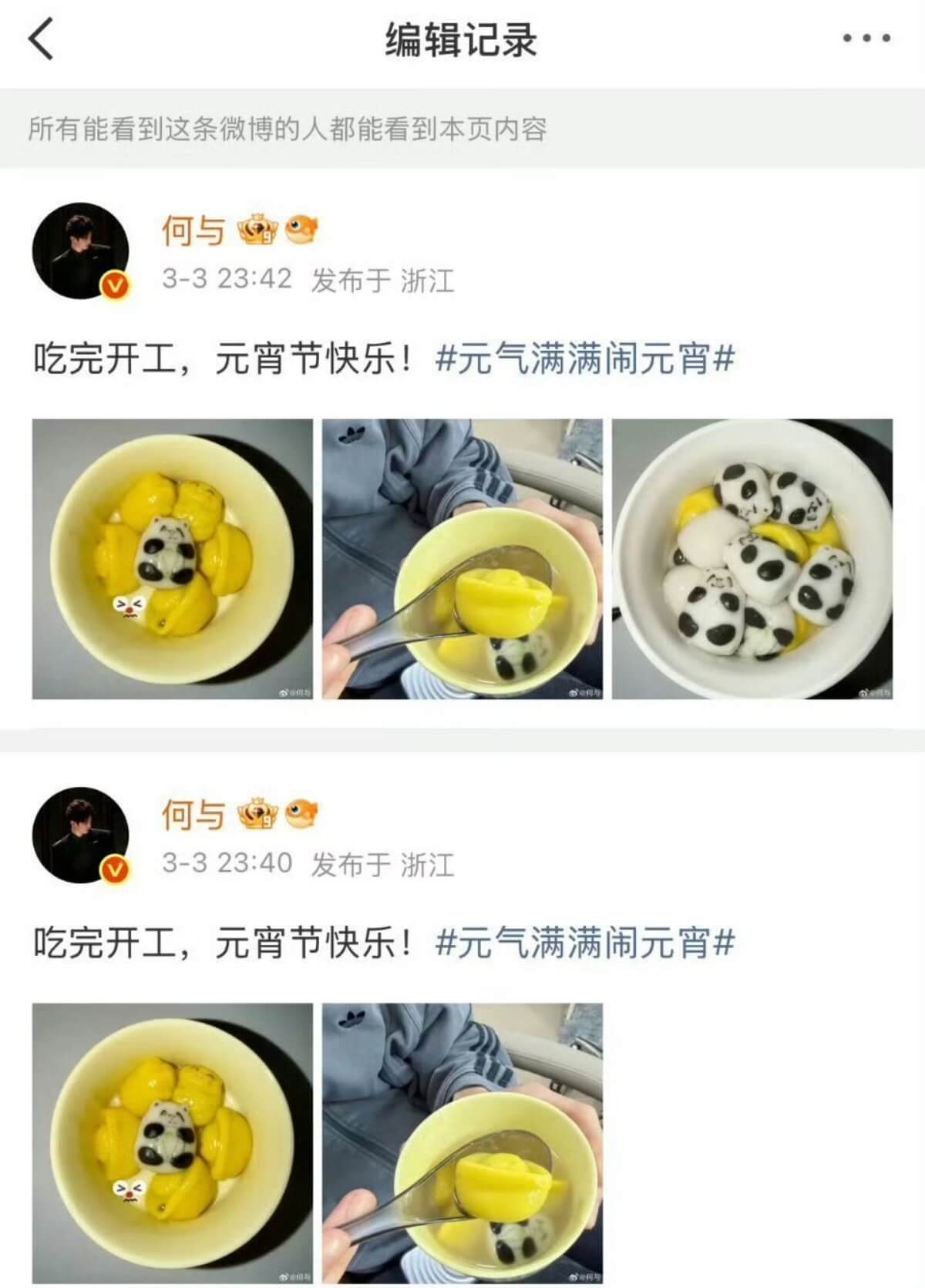This screenshot has width=925, height=1288.
Task: Open the three-dot overflow menu
Action: pos(866,38)
